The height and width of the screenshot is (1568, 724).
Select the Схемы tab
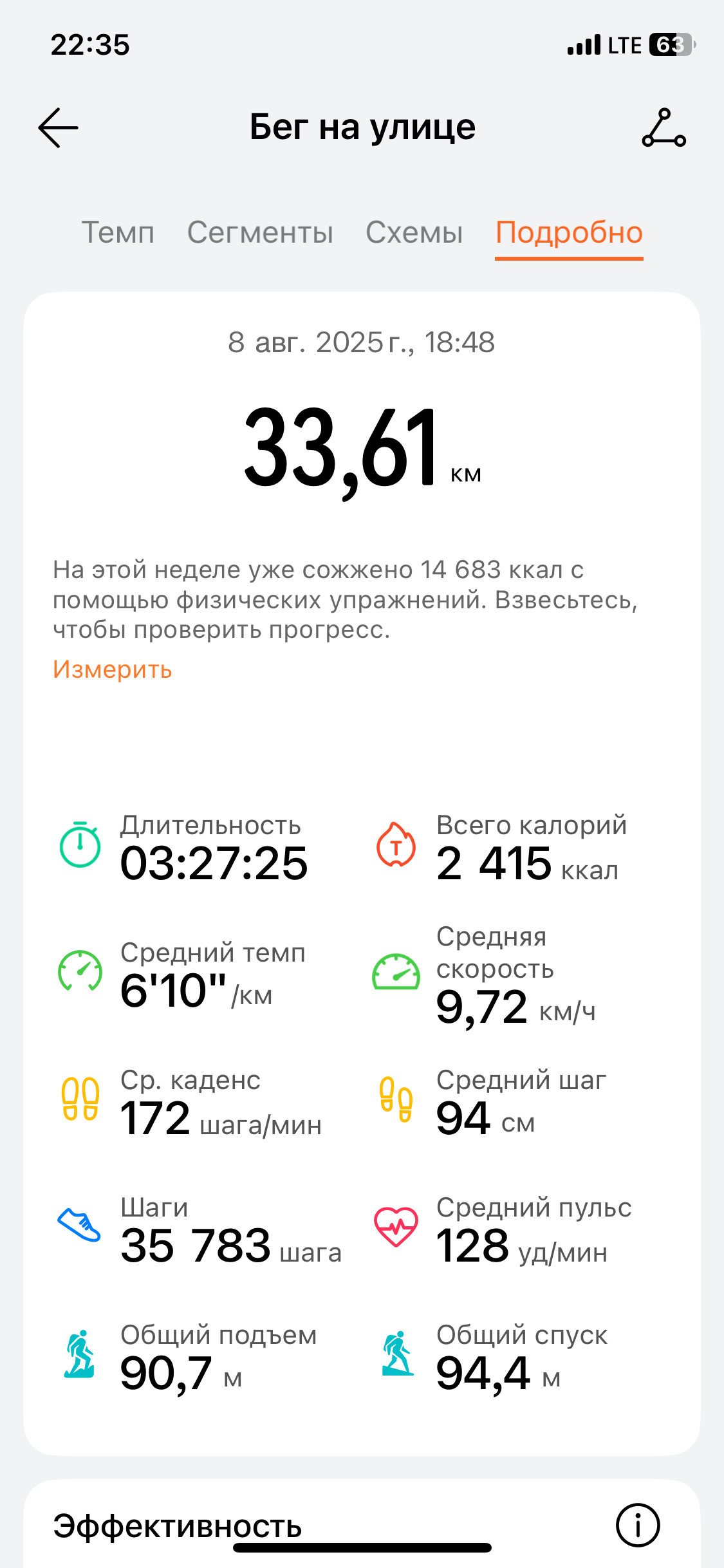point(414,232)
